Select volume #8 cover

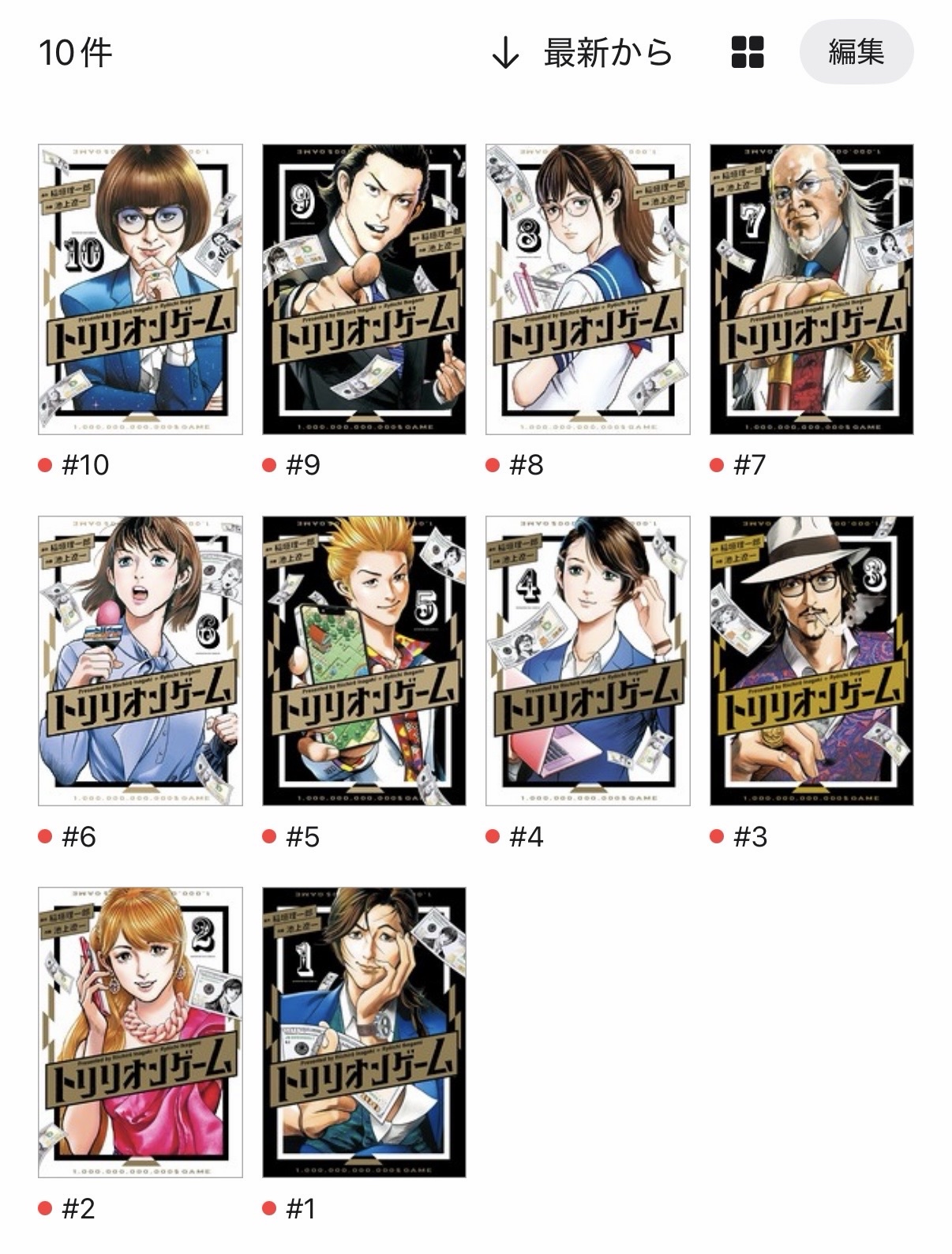[x=587, y=289]
